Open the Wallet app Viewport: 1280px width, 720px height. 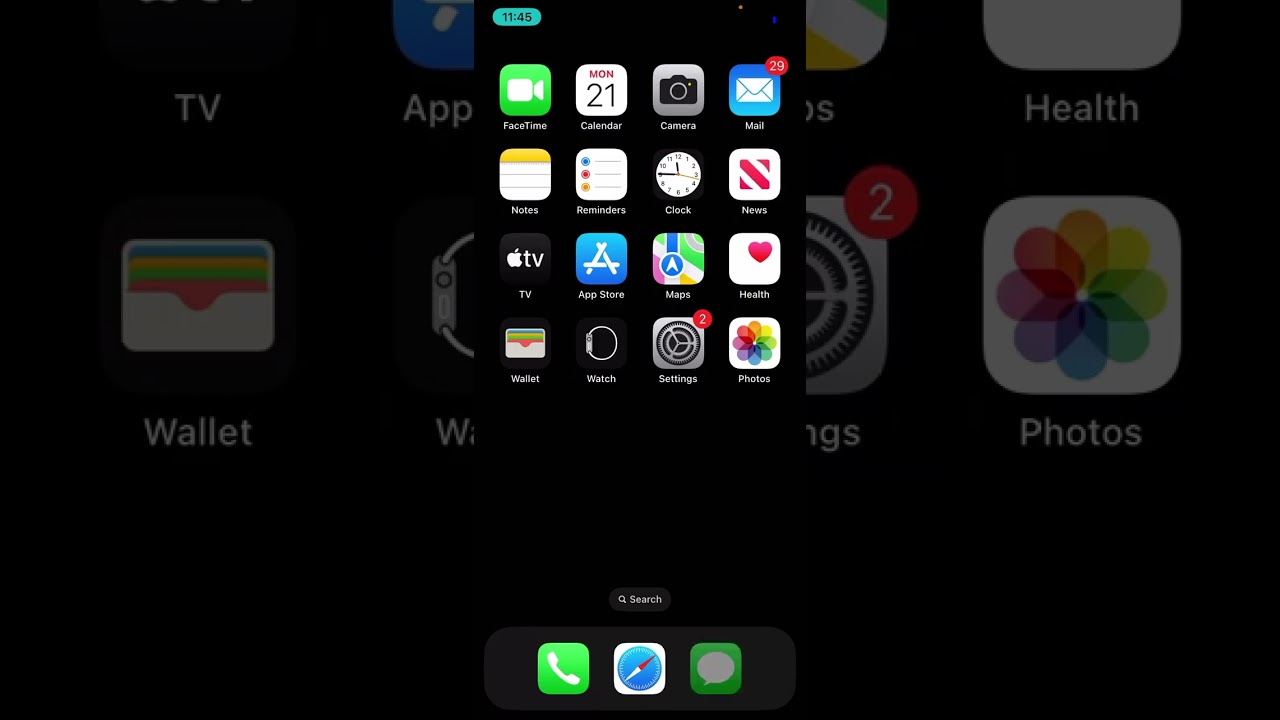click(x=525, y=344)
